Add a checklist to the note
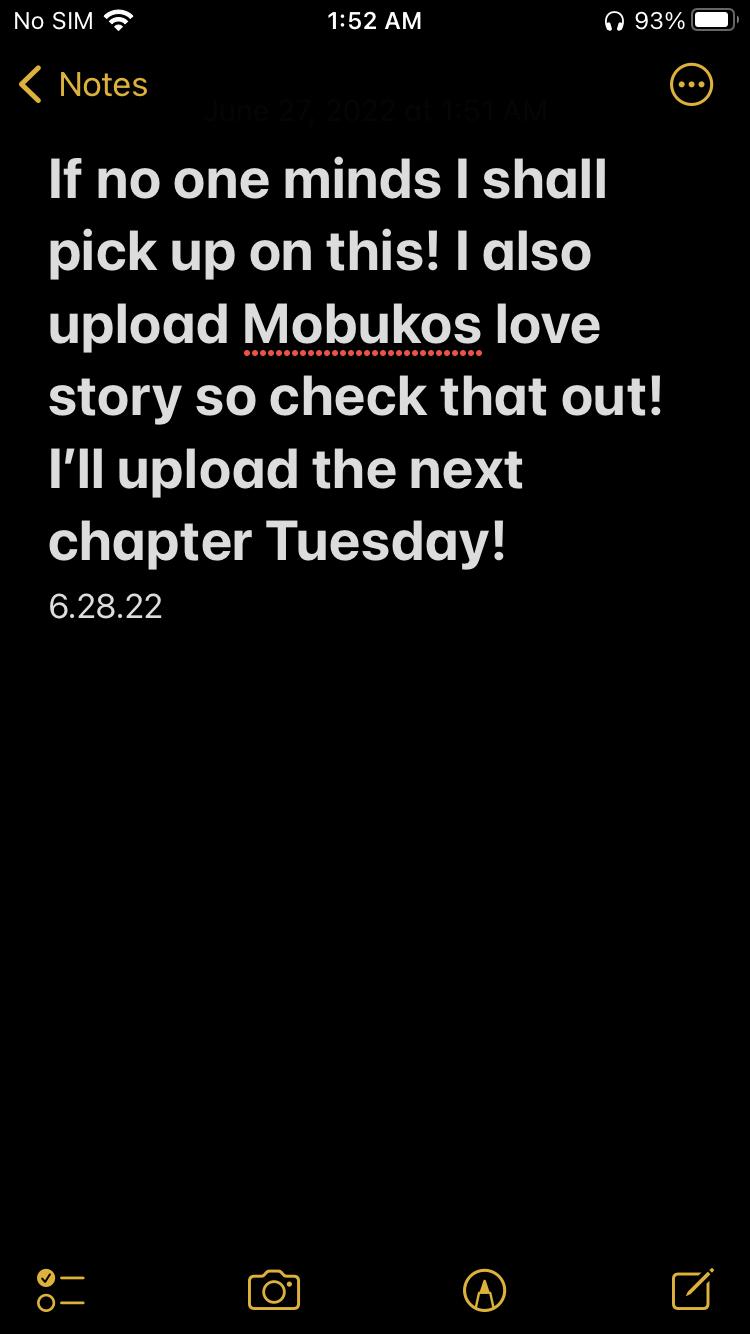Viewport: 750px width, 1334px height. [60, 1290]
